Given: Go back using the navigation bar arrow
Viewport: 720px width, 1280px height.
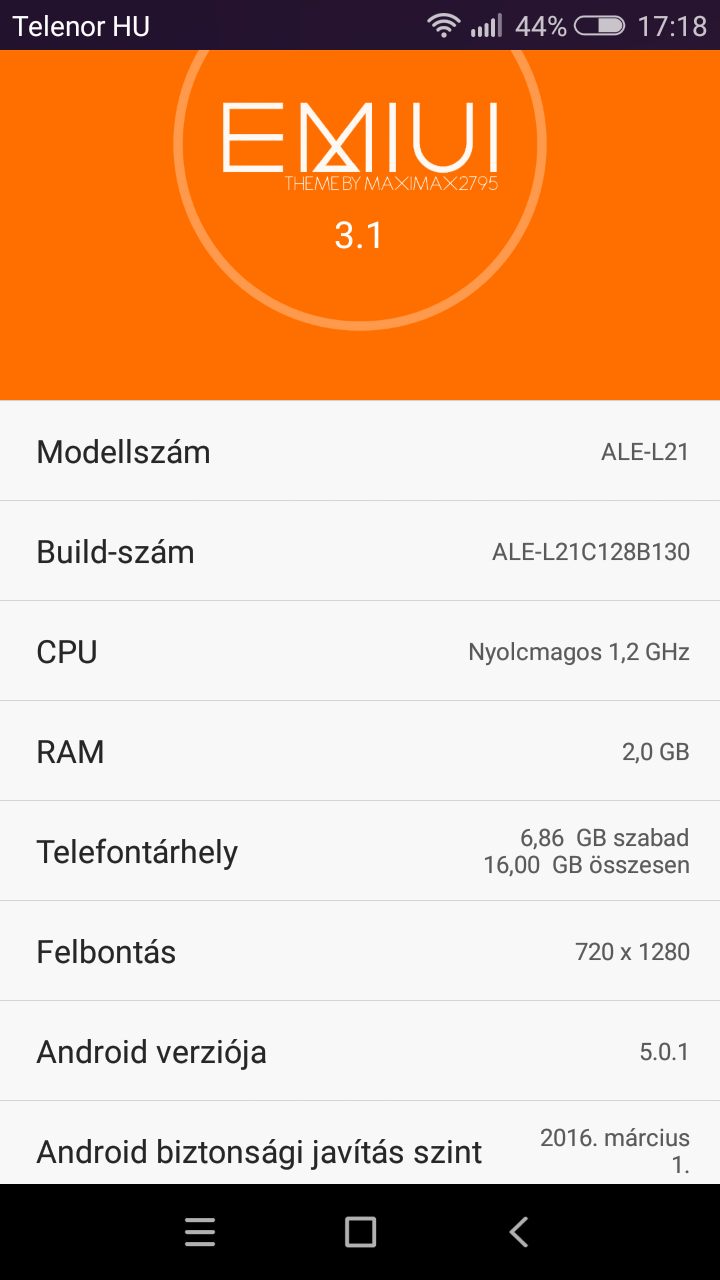Looking at the screenshot, I should coord(519,1232).
